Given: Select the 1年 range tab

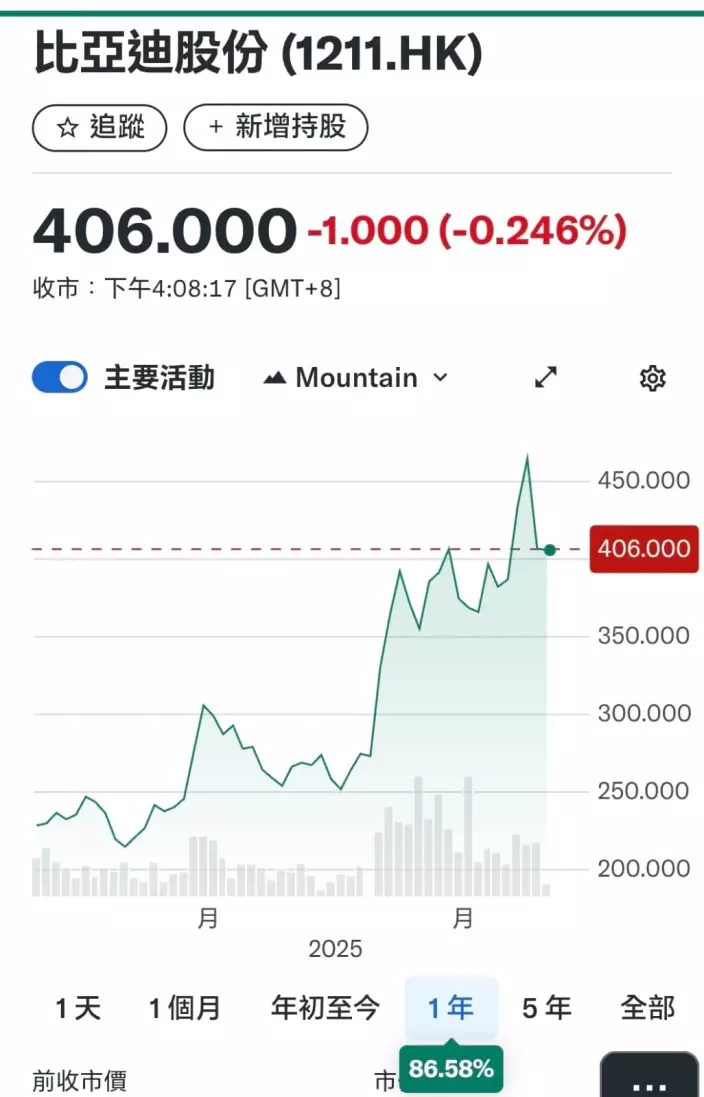Looking at the screenshot, I should (x=451, y=1008).
